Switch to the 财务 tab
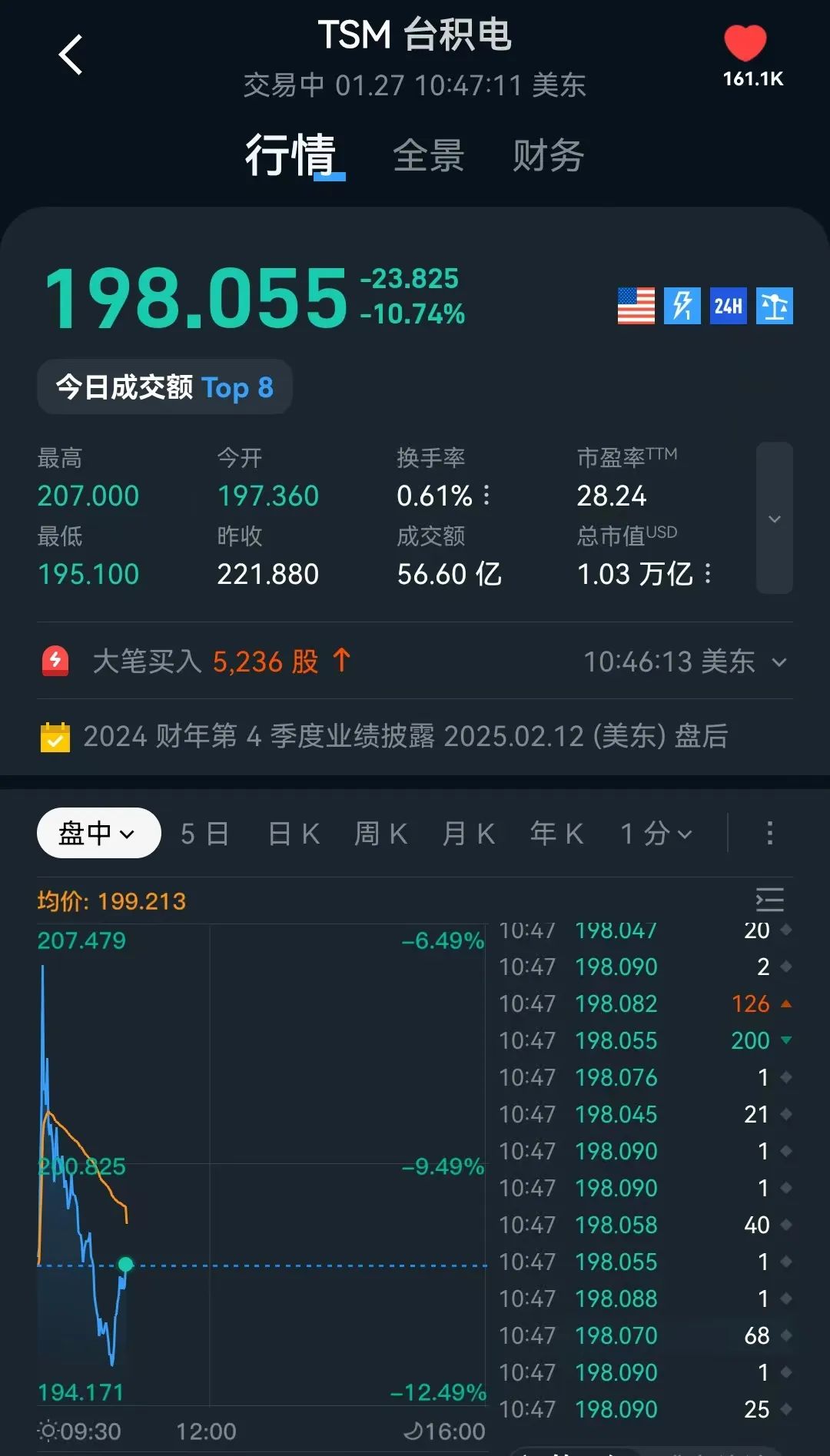This screenshot has height=1456, width=830. [548, 155]
